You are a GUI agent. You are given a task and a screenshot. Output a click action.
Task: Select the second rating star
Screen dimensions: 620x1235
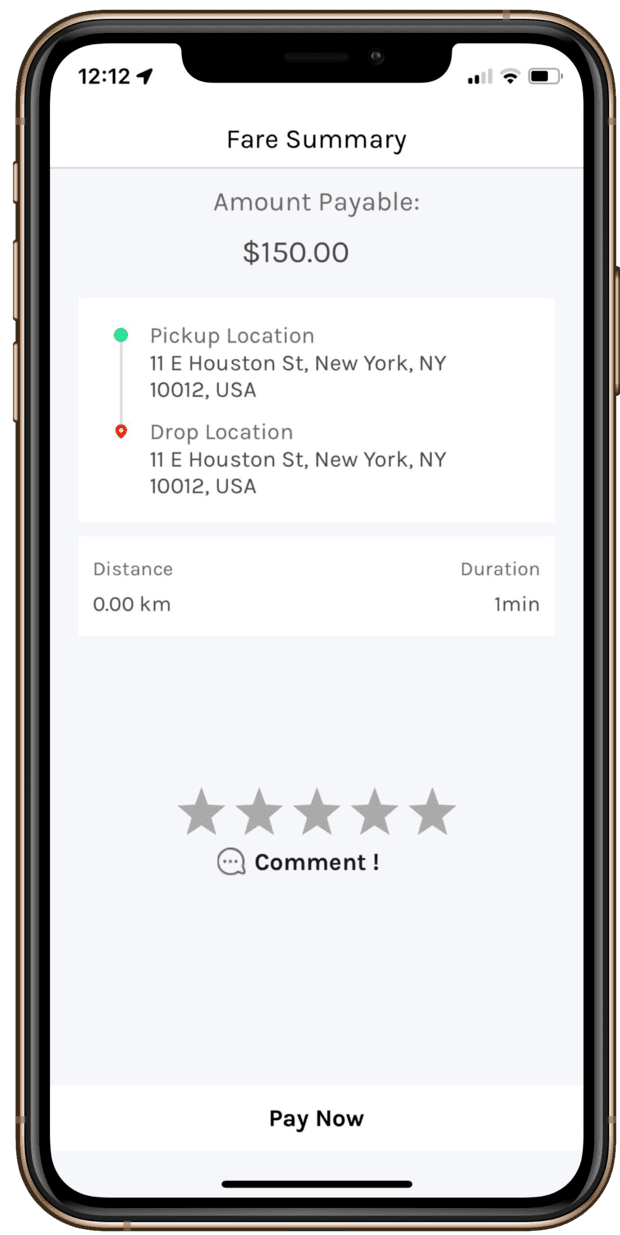click(259, 811)
